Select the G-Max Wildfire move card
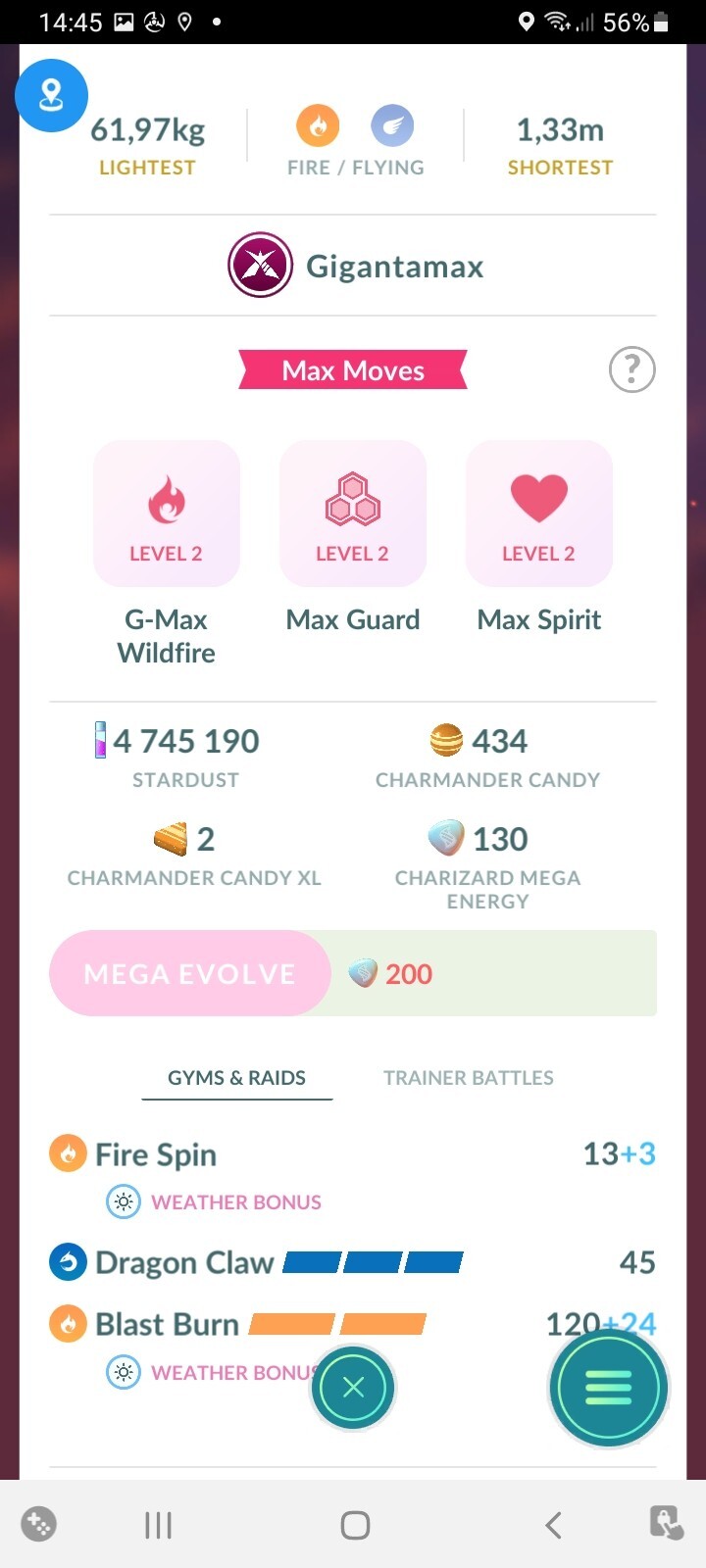The height and width of the screenshot is (1568, 706). click(167, 514)
